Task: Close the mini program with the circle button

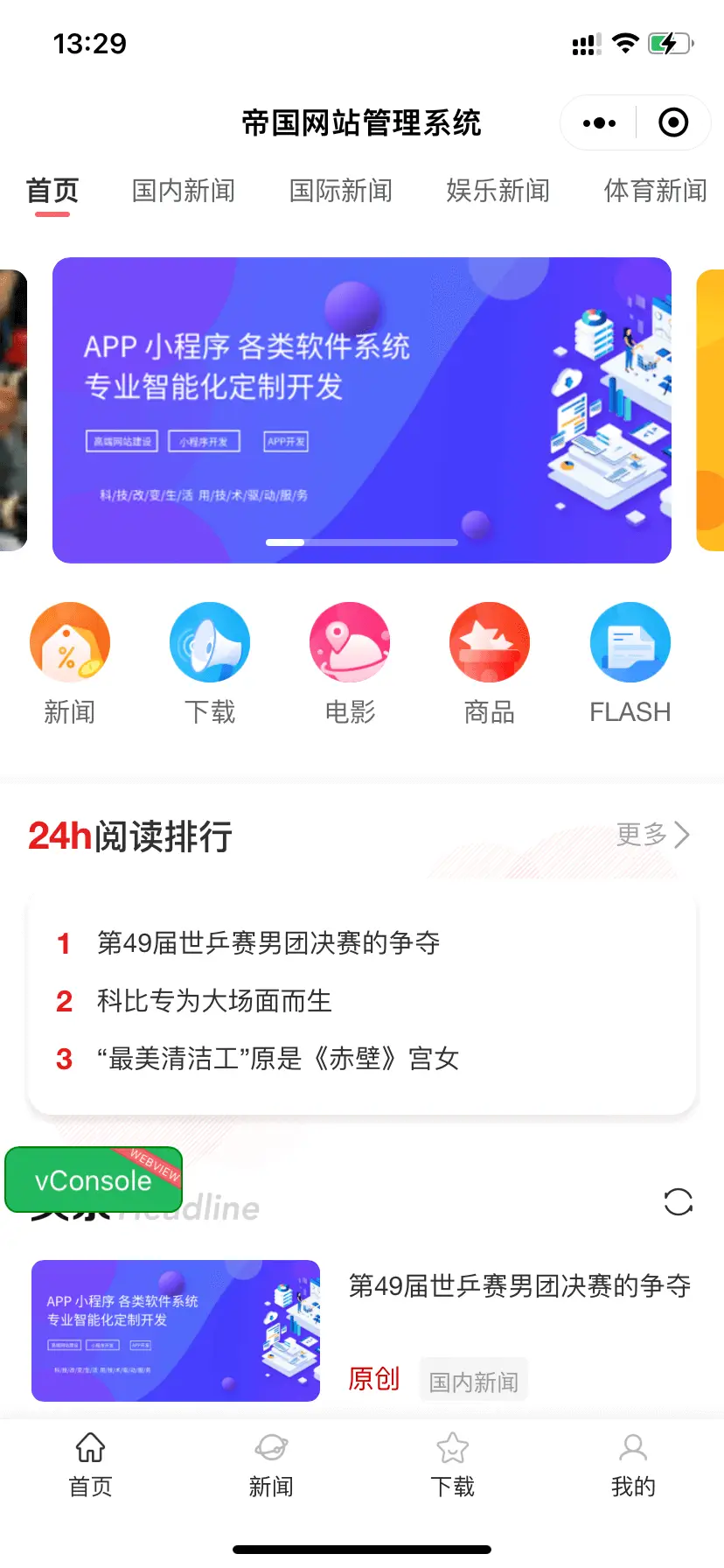Action: coord(672,123)
